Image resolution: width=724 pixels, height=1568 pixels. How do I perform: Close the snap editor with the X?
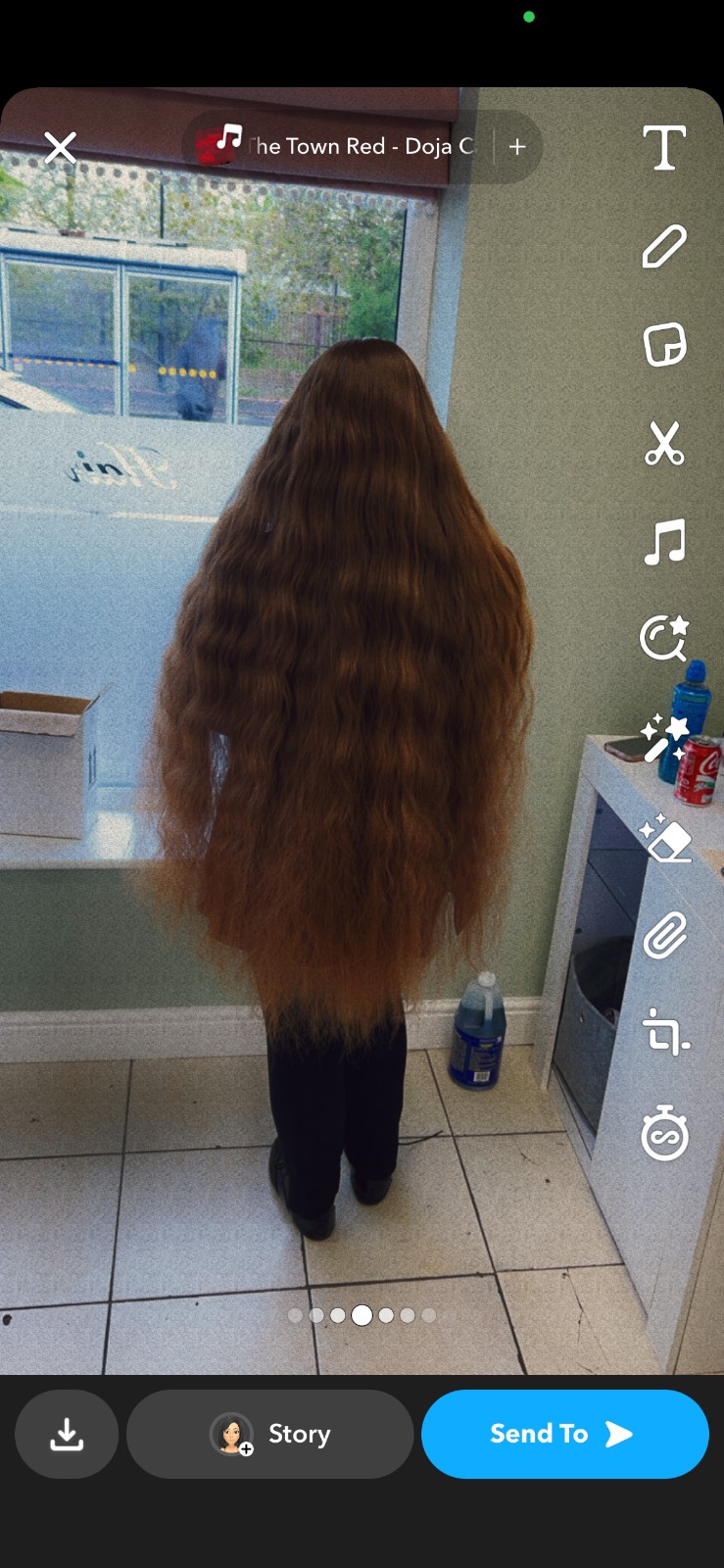click(x=60, y=148)
